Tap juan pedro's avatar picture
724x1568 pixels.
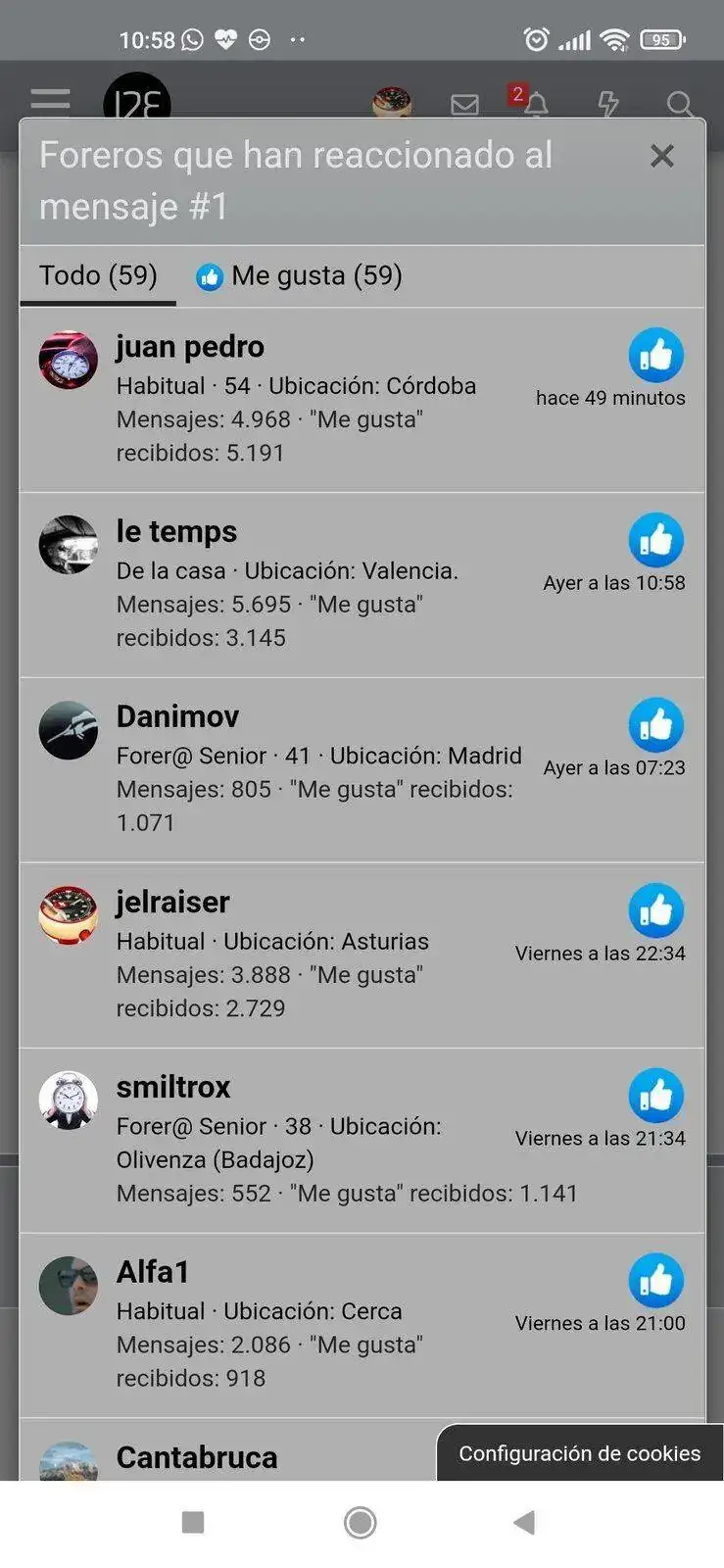click(x=69, y=360)
